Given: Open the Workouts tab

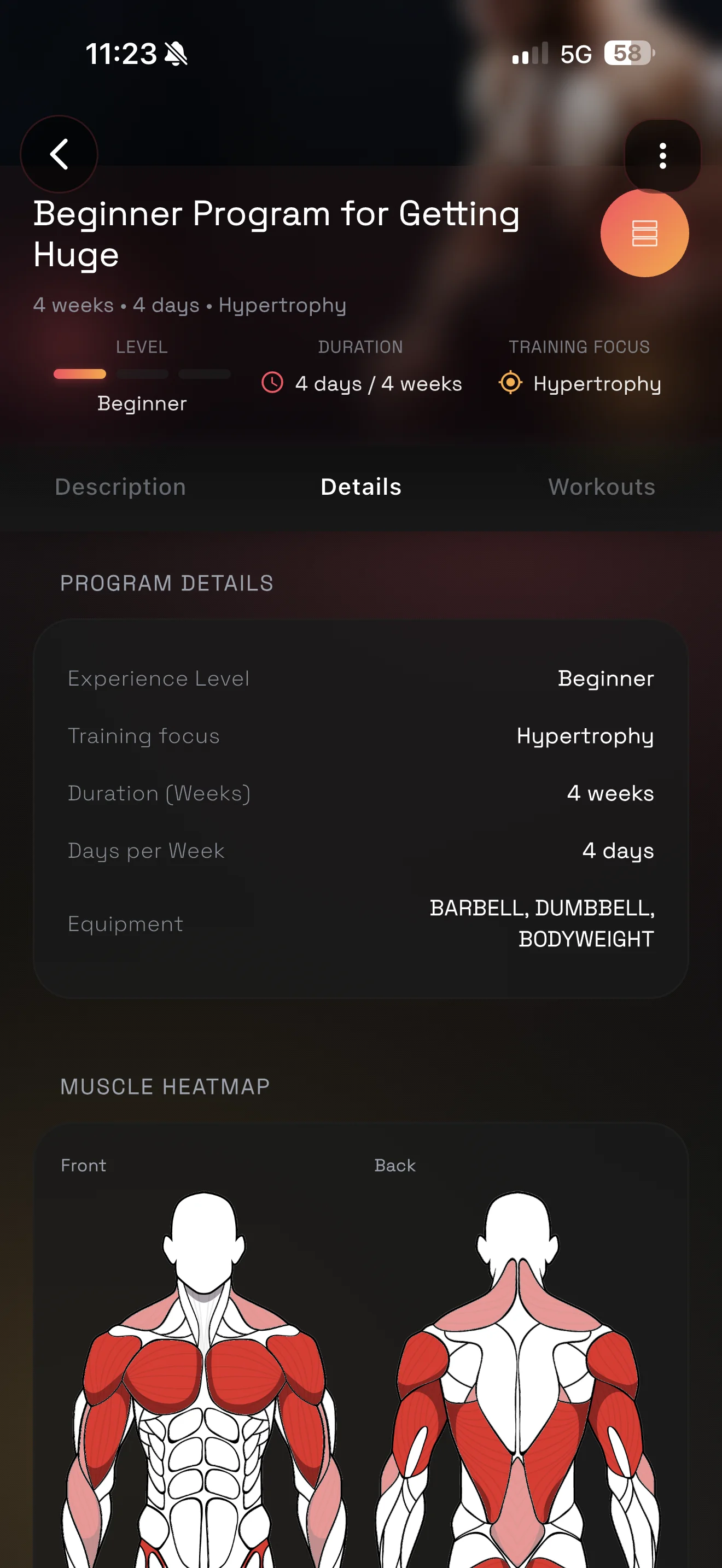Looking at the screenshot, I should pyautogui.click(x=601, y=487).
